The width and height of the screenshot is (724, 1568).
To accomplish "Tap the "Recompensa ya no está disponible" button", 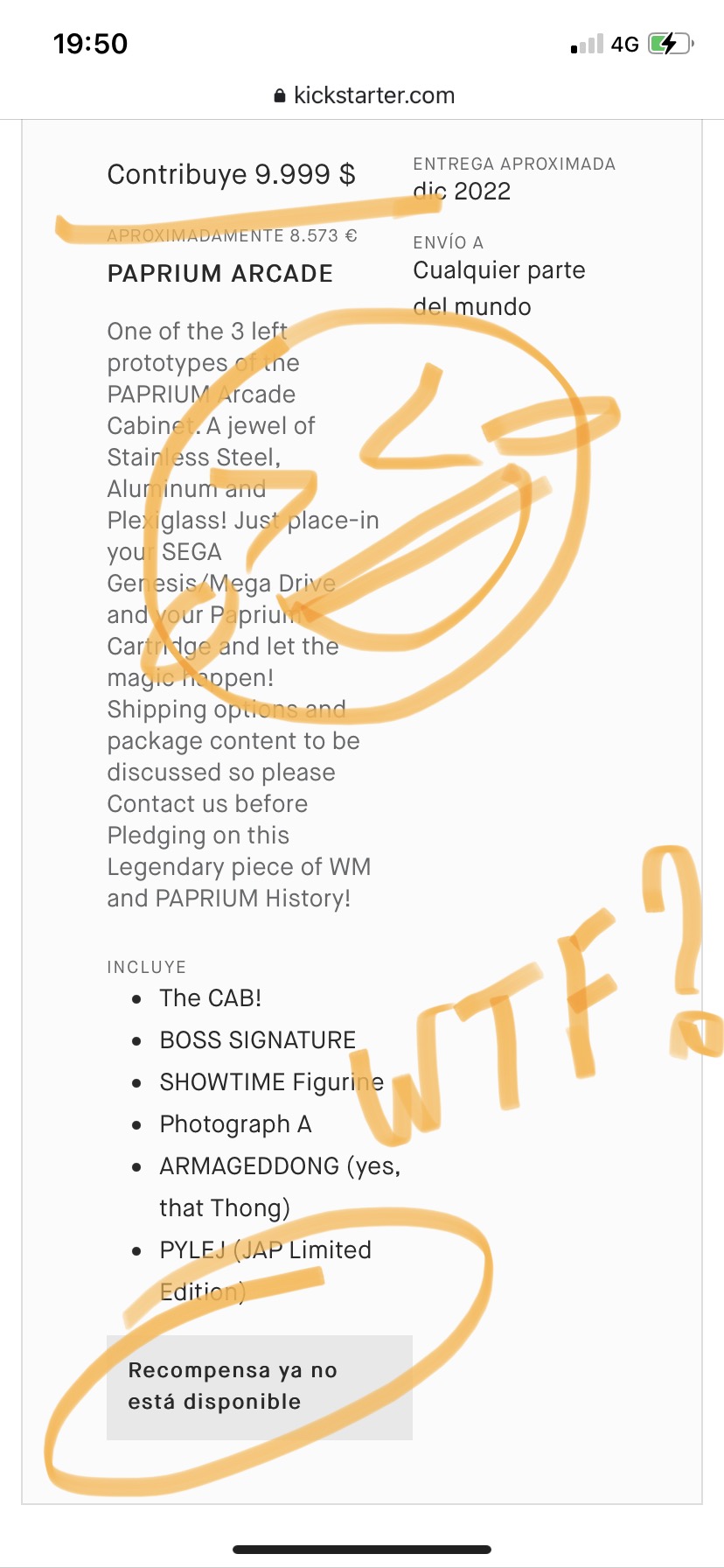I will tap(260, 1387).
